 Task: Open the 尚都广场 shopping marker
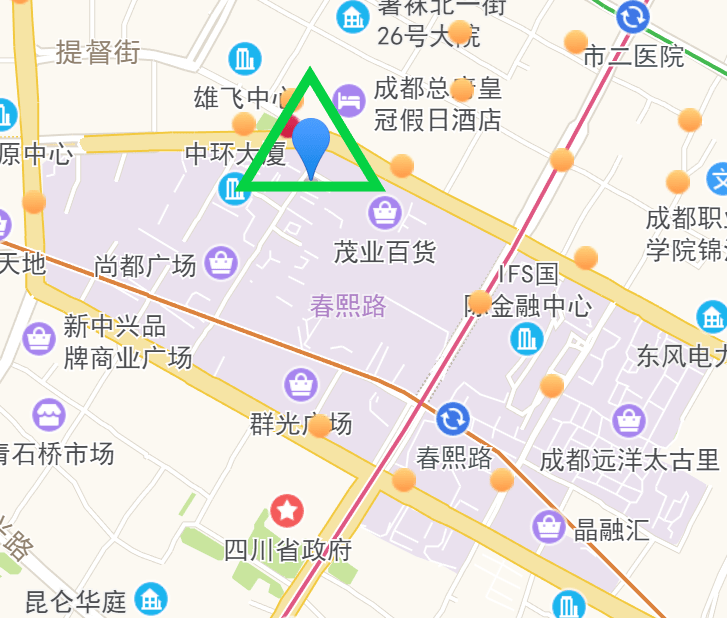[220, 264]
